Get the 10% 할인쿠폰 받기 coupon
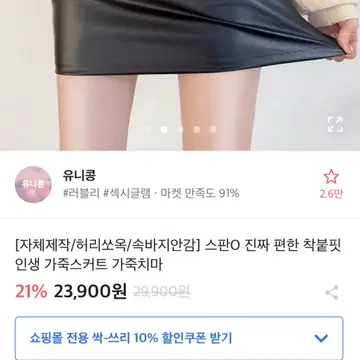Image resolution: width=360 pixels, height=360 pixels. tap(179, 338)
